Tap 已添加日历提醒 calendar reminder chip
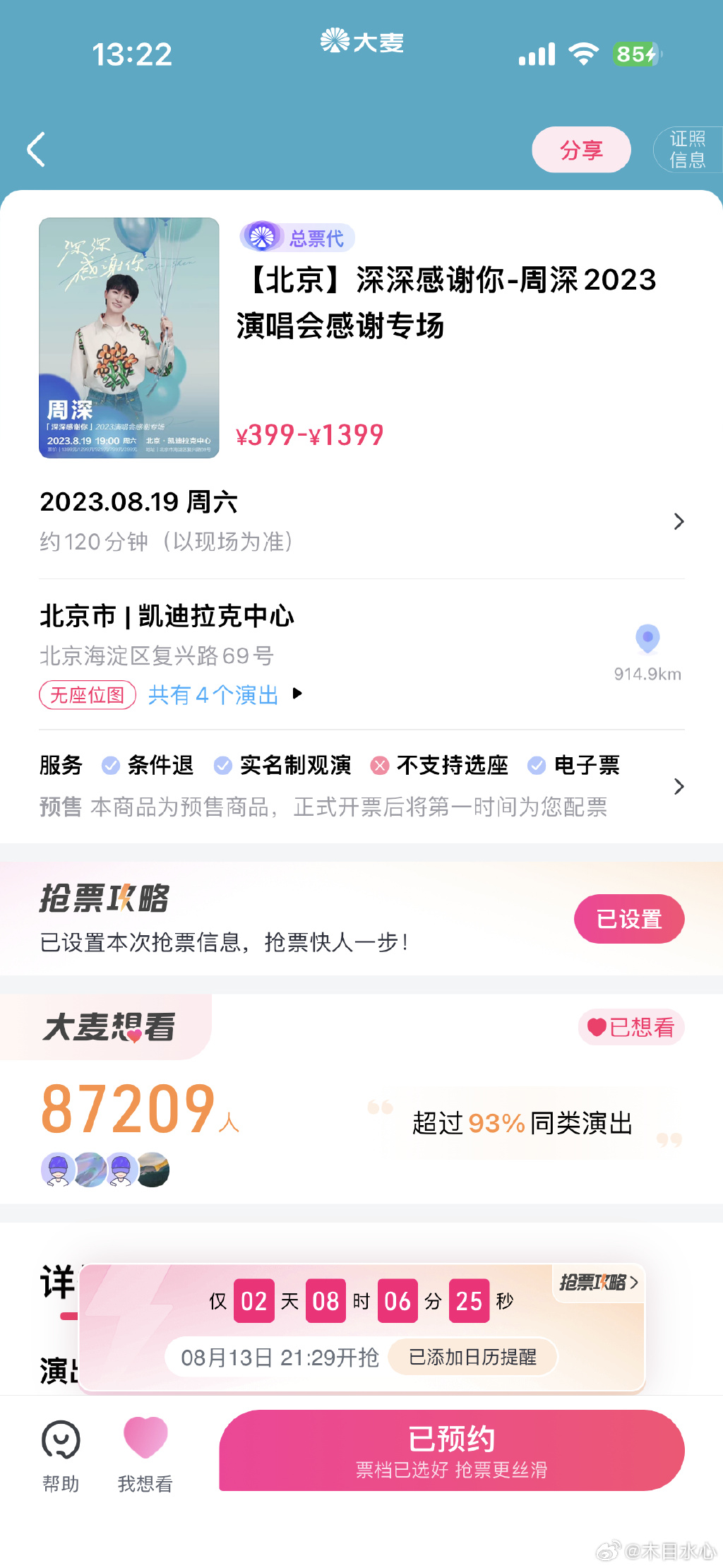 coord(472,1357)
